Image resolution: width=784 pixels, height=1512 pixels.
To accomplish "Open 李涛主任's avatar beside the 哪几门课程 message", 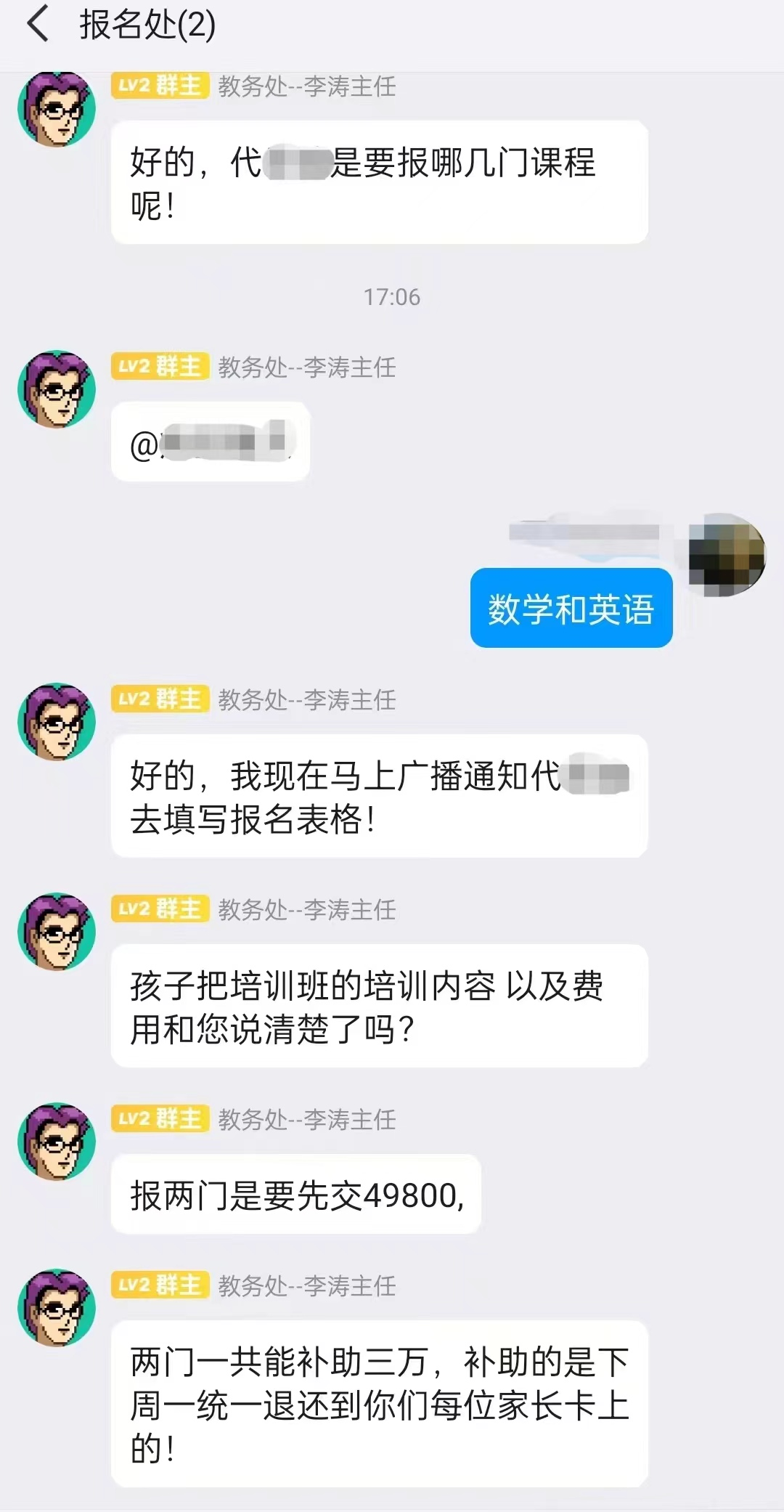I will tap(57, 110).
